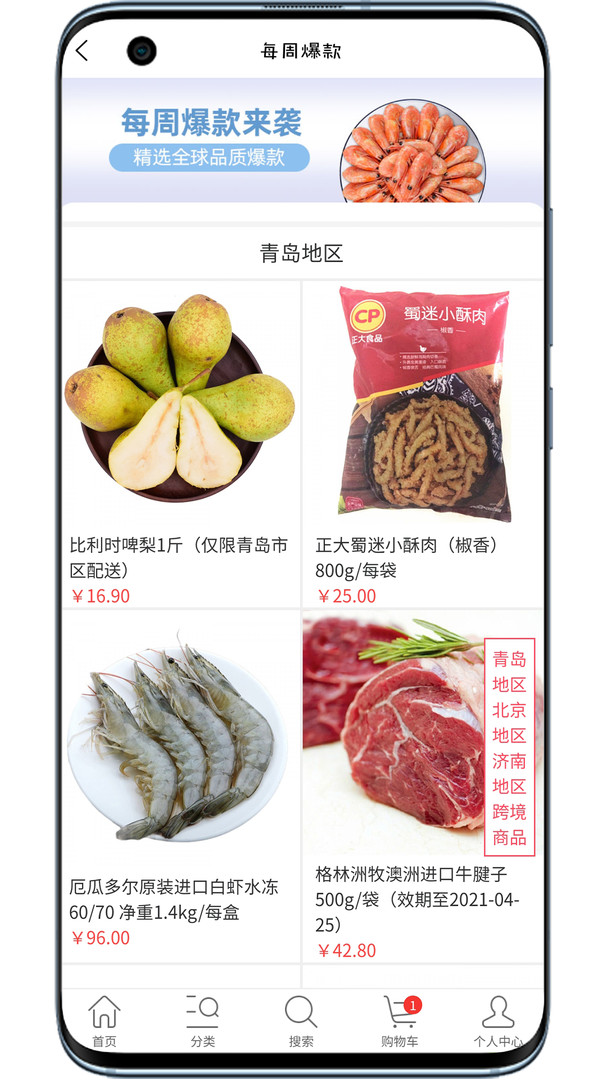Go back using the top-left arrow
The width and height of the screenshot is (607, 1080).
[x=82, y=51]
